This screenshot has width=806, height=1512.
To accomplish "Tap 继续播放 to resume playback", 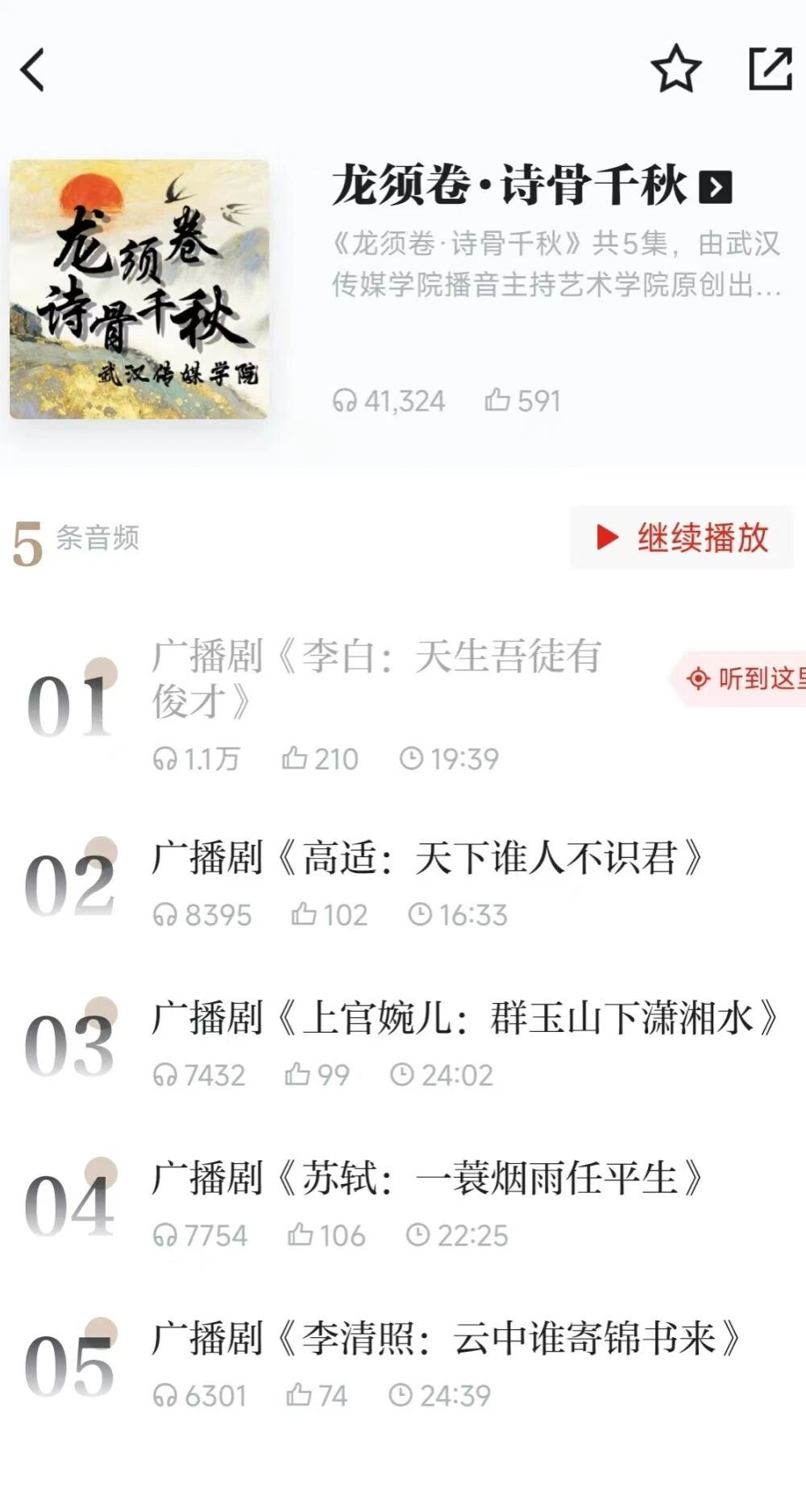I will [x=682, y=537].
